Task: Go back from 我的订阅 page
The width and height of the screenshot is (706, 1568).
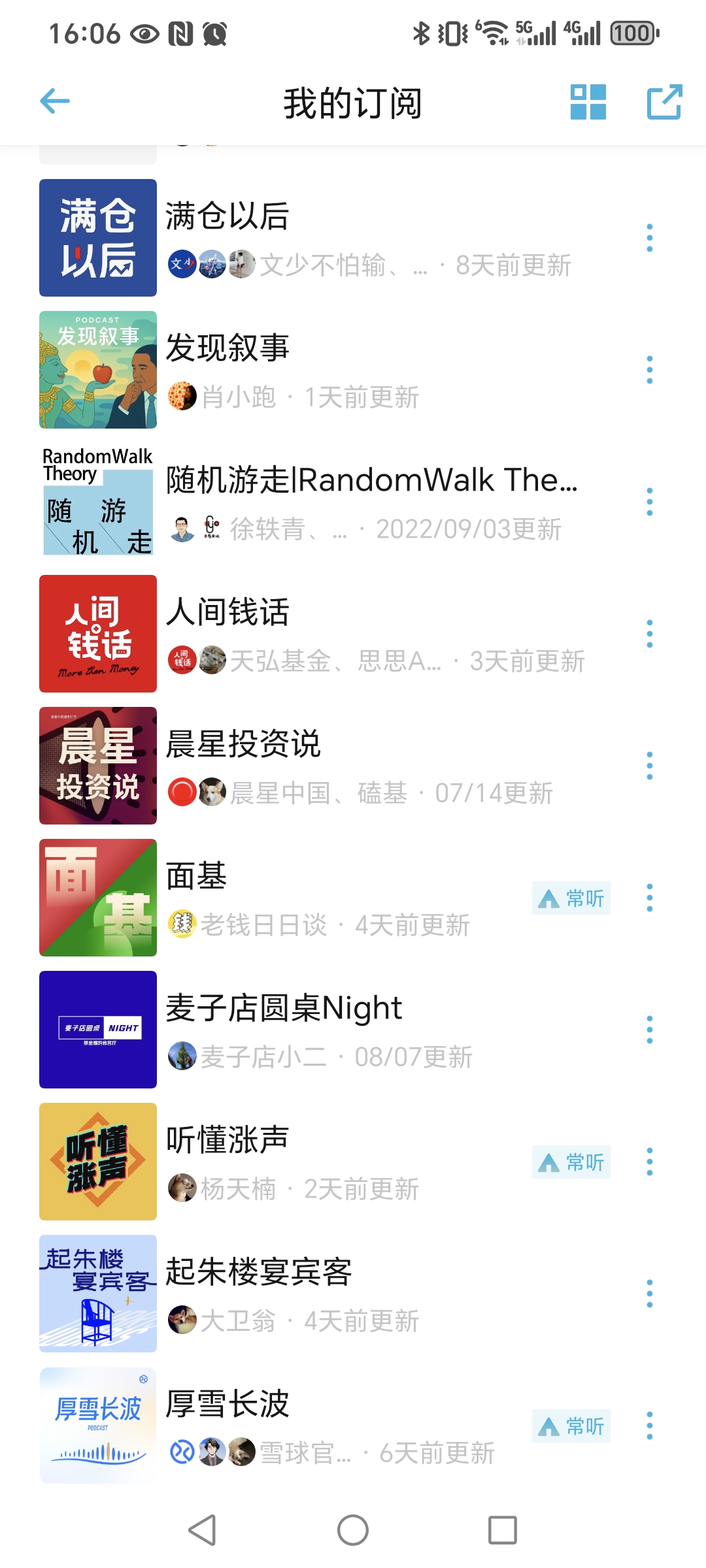Action: [55, 102]
